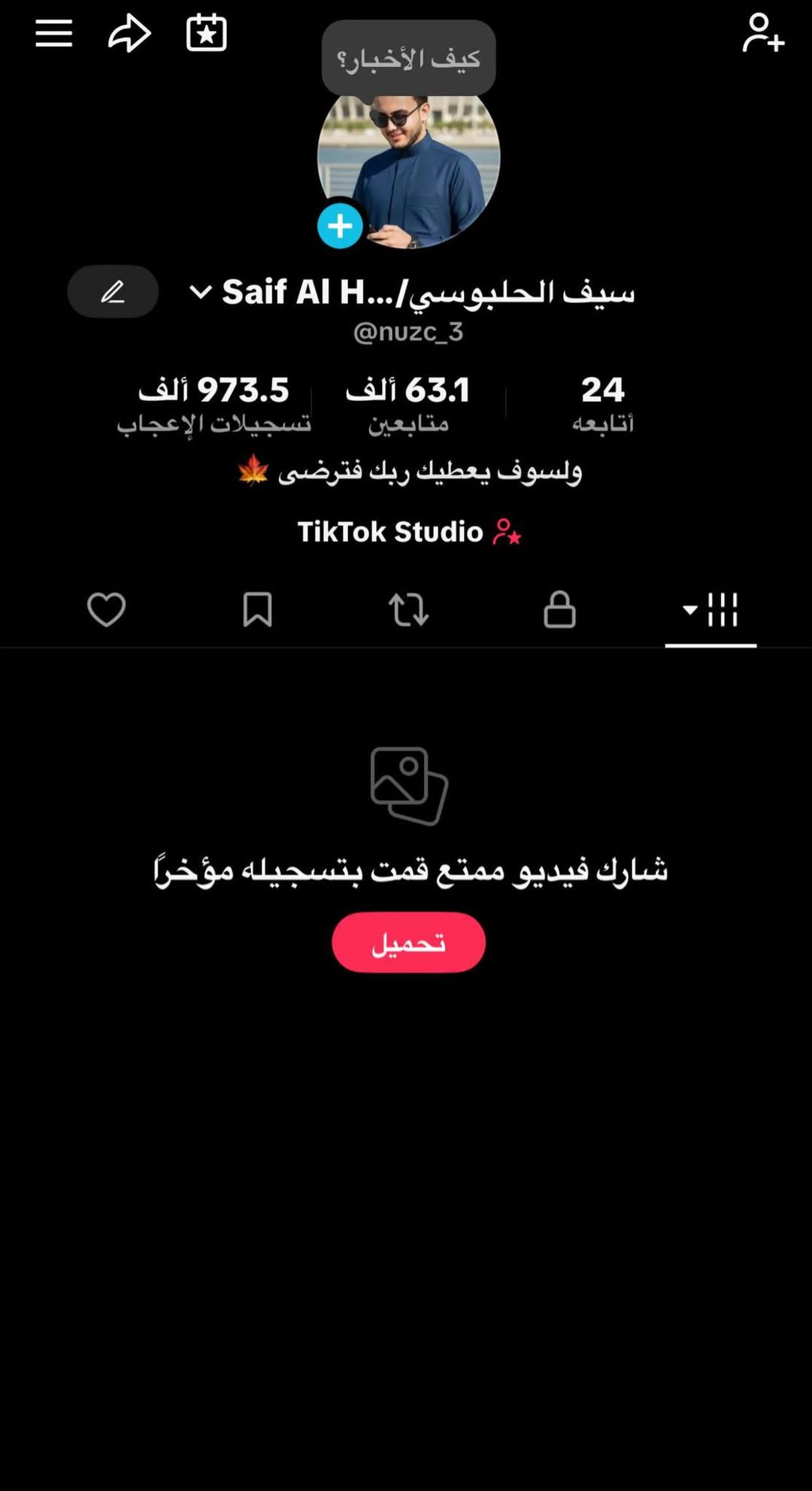View the 24 following list
Image resolution: width=812 pixels, height=1491 pixels.
602,404
